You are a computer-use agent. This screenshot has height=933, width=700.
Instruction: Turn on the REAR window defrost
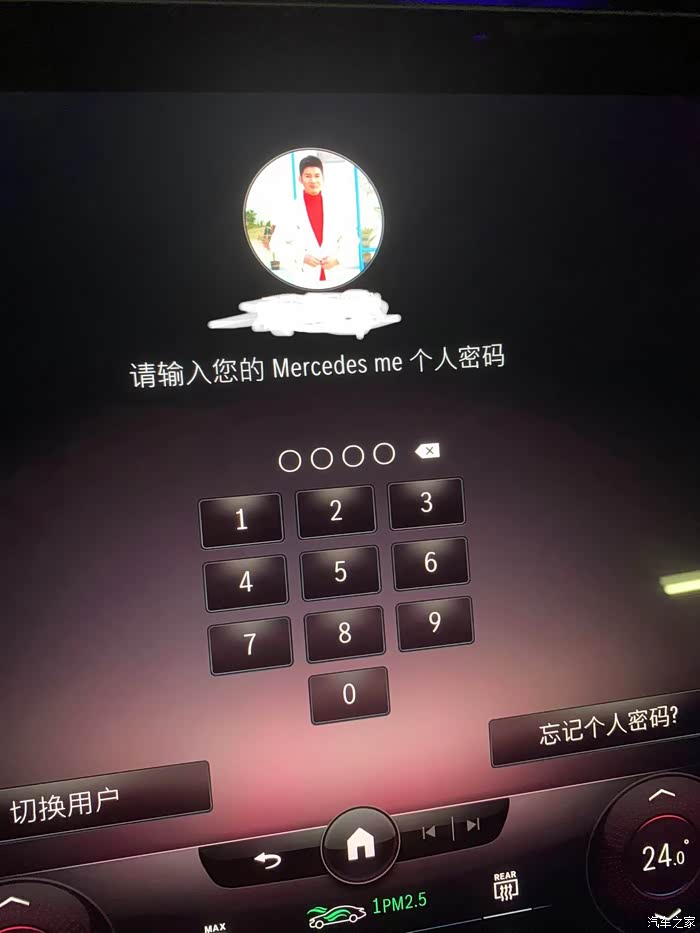(x=505, y=887)
